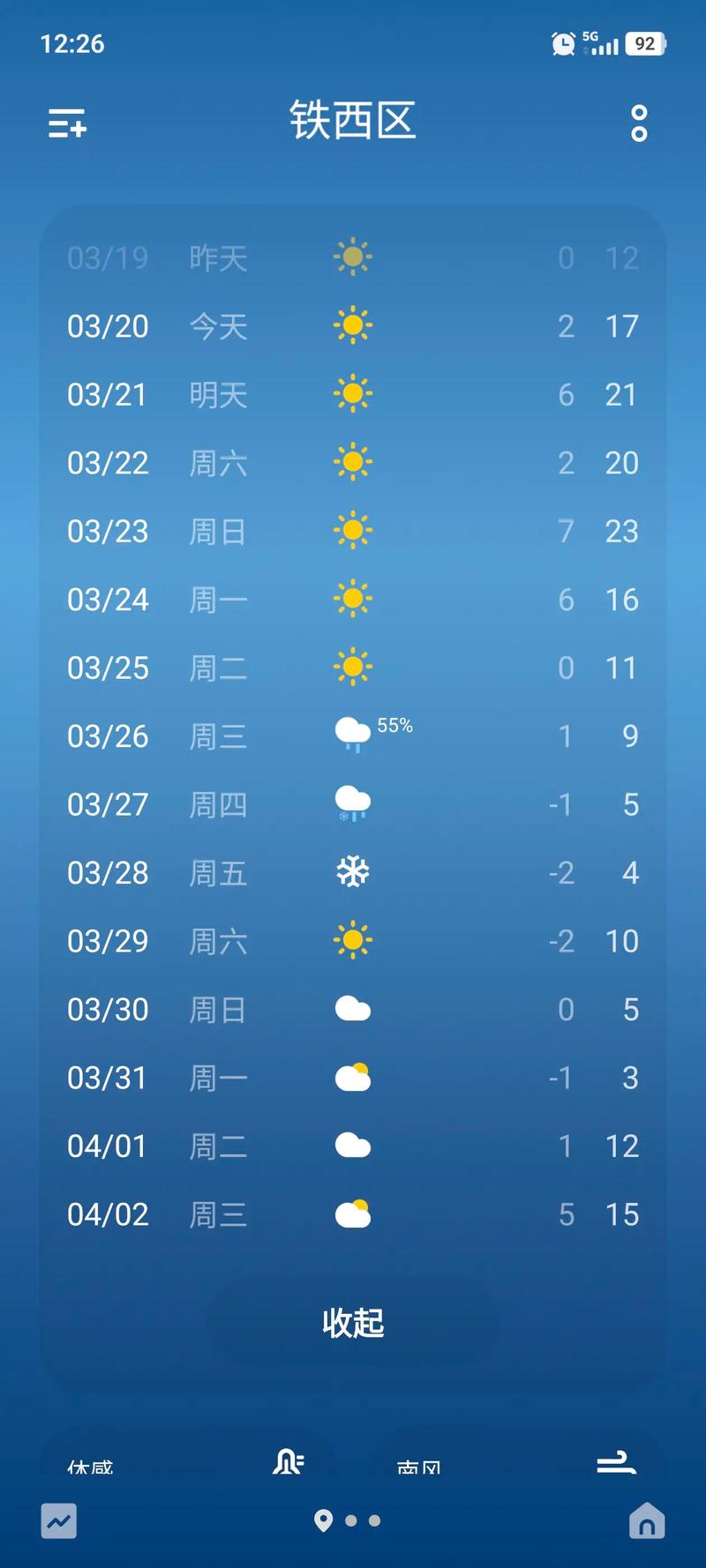This screenshot has width=706, height=1568.
Task: Select the snowflake icon on 03/28
Action: [x=352, y=872]
